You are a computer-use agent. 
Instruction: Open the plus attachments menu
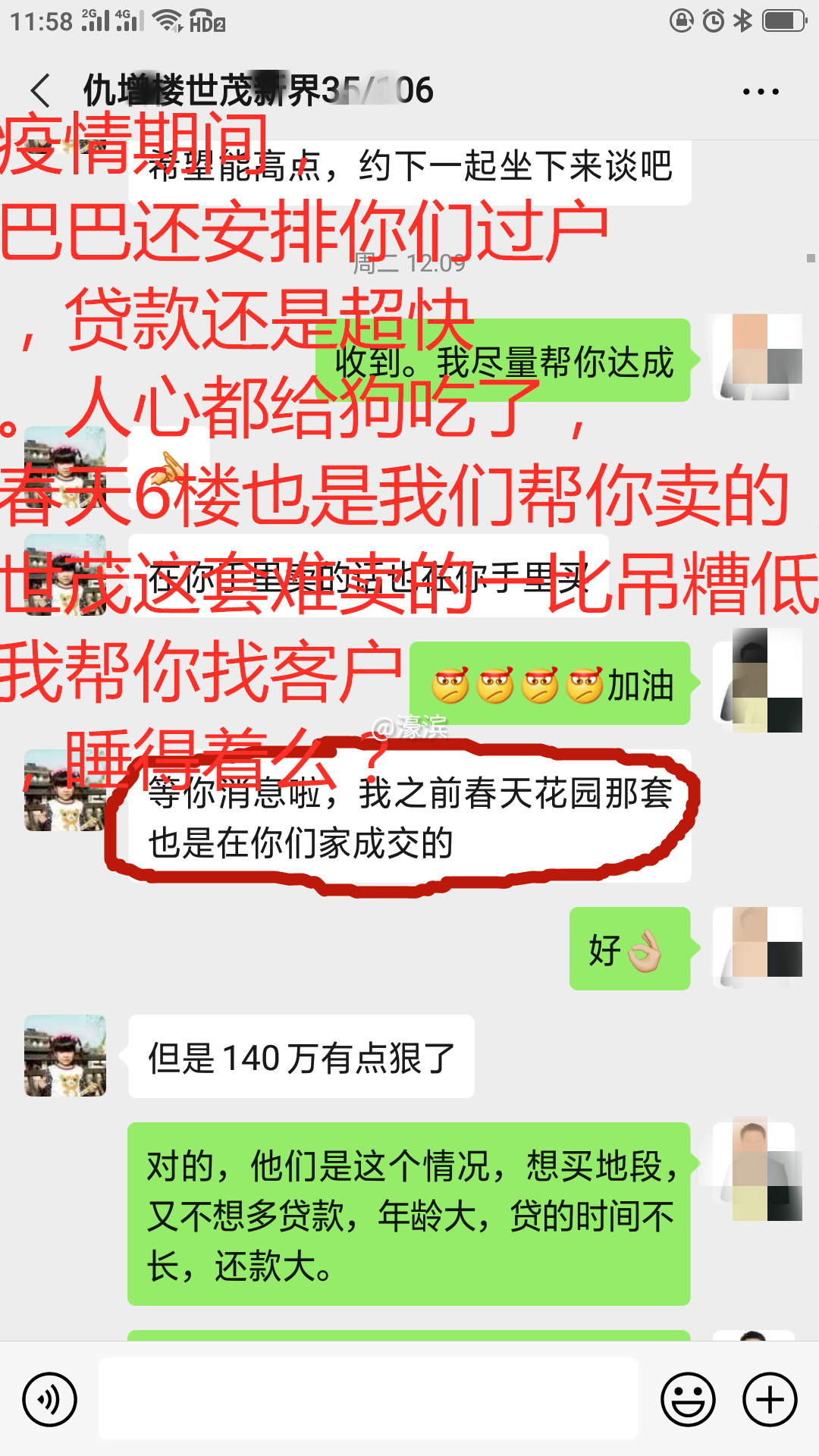(770, 1399)
